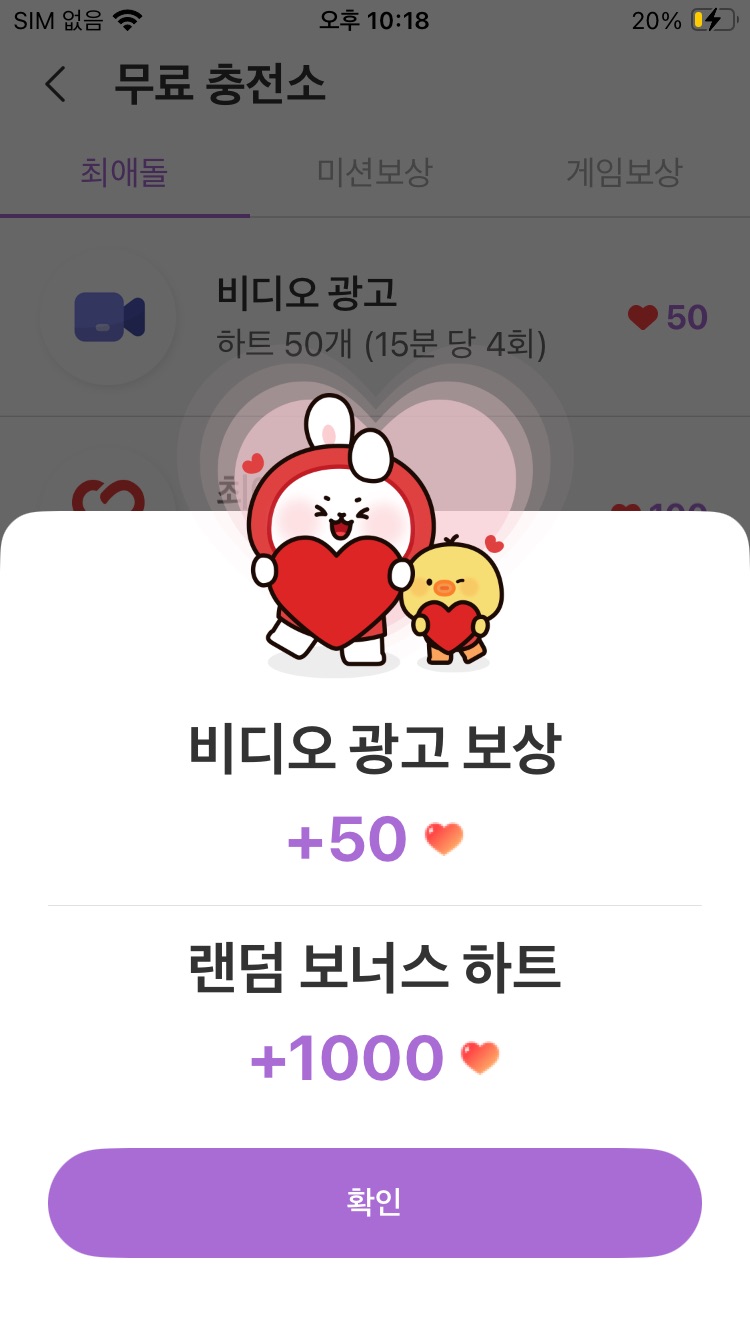Click the 무료 충전소 title text
750x1334 pixels.
pos(222,86)
